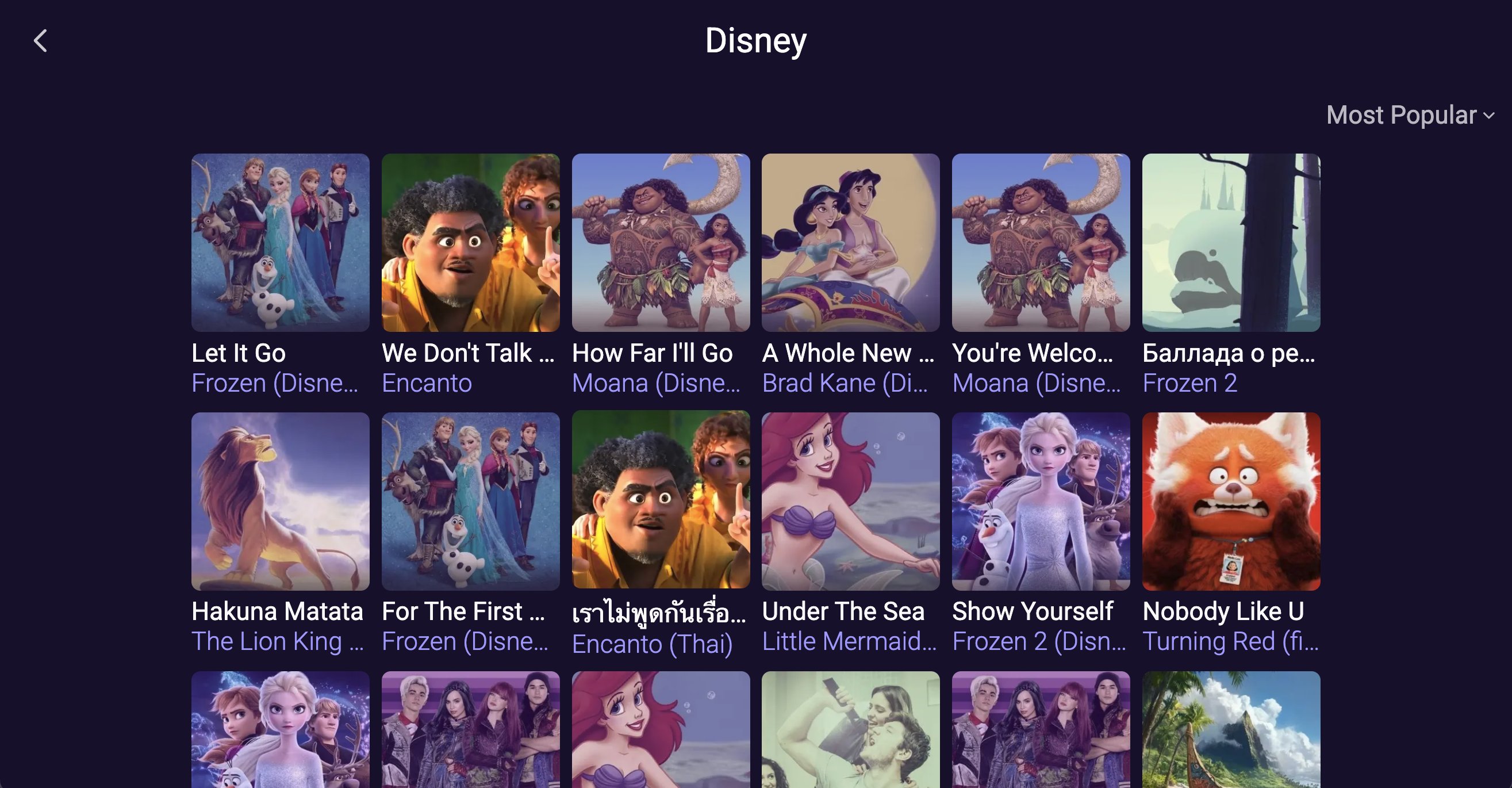
Task: Choose Nobody Like U from Turning Red
Action: 1231,502
